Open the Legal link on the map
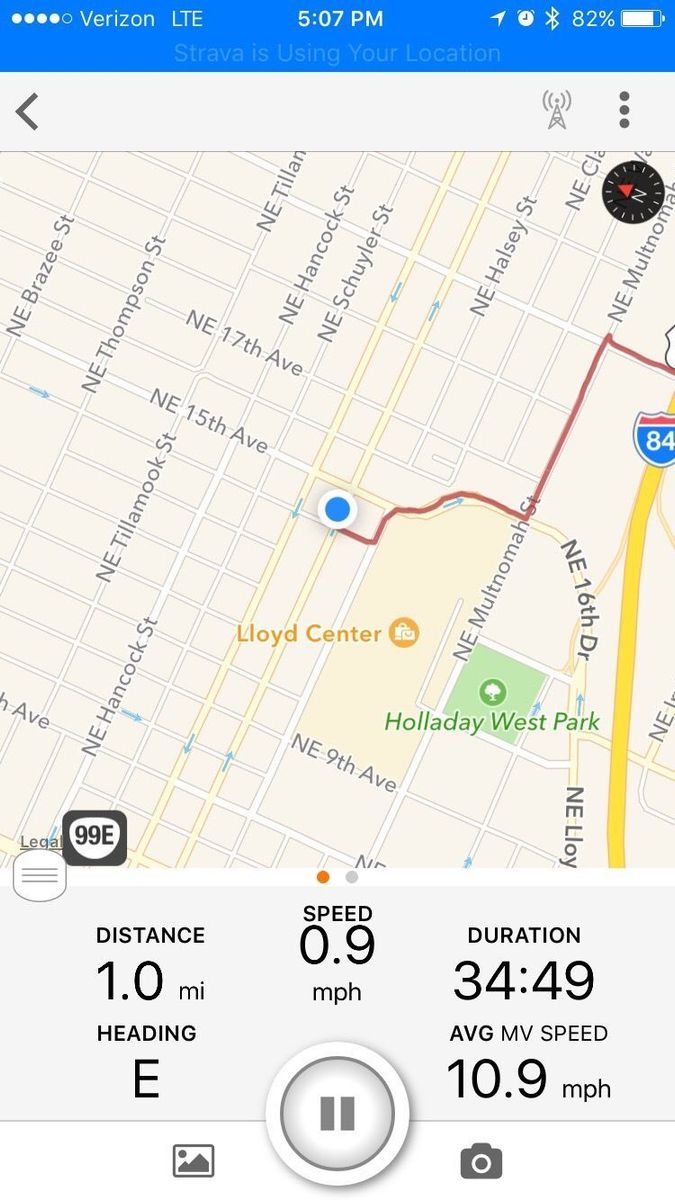675x1200 pixels. 40,842
